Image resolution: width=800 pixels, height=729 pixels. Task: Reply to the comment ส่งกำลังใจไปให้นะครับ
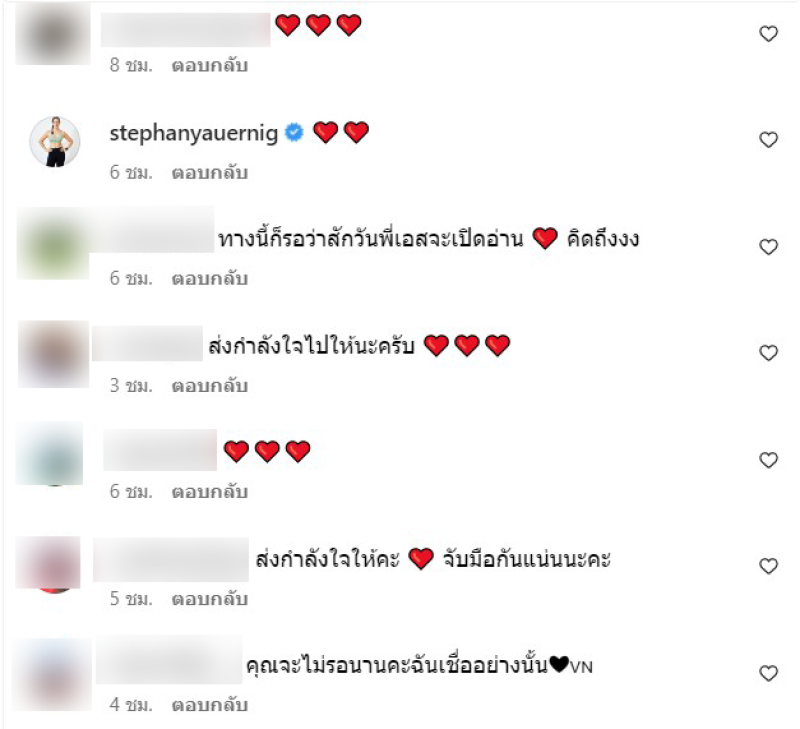click(x=209, y=385)
